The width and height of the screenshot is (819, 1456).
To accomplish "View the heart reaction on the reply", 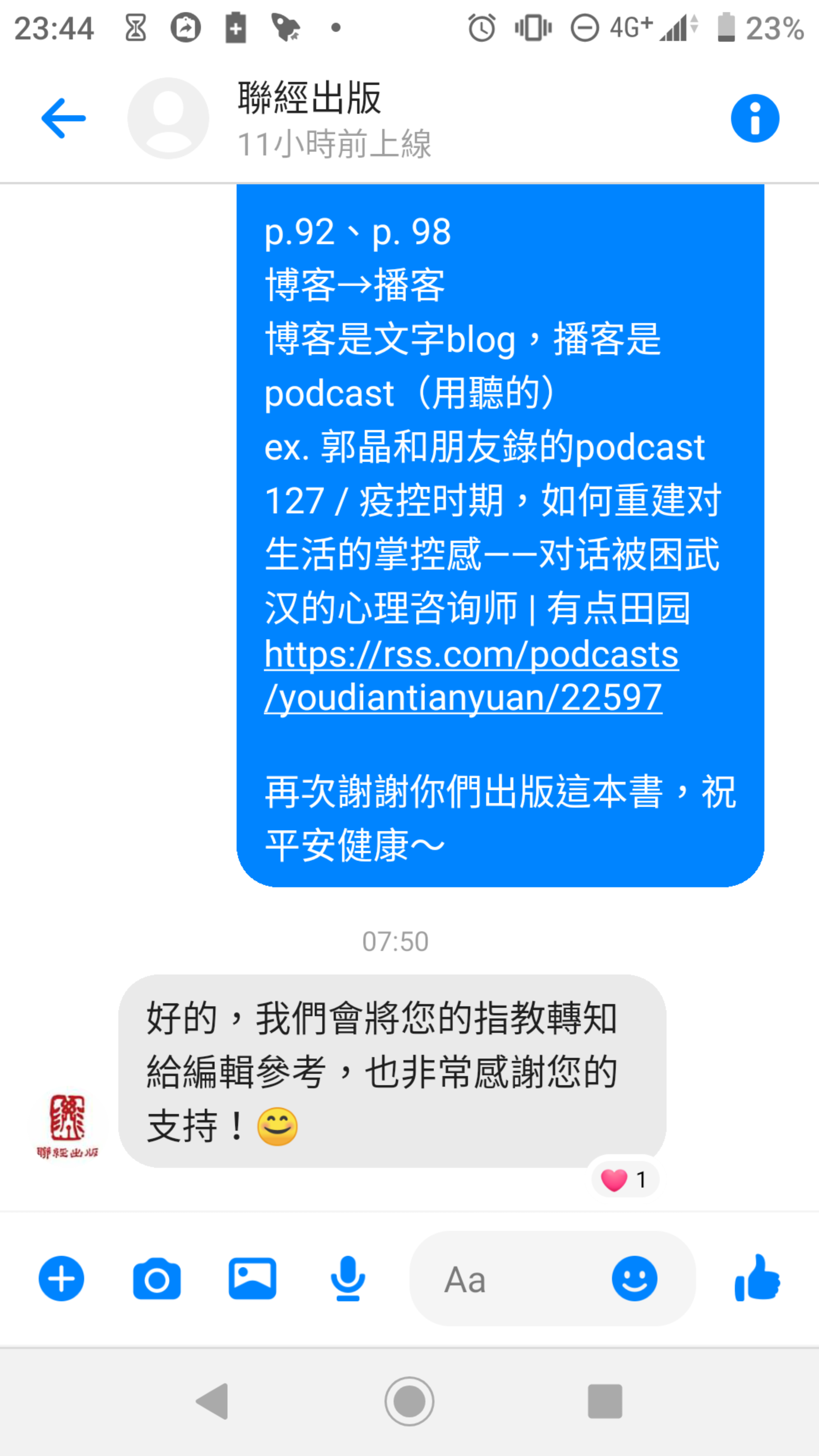I will click(624, 1180).
